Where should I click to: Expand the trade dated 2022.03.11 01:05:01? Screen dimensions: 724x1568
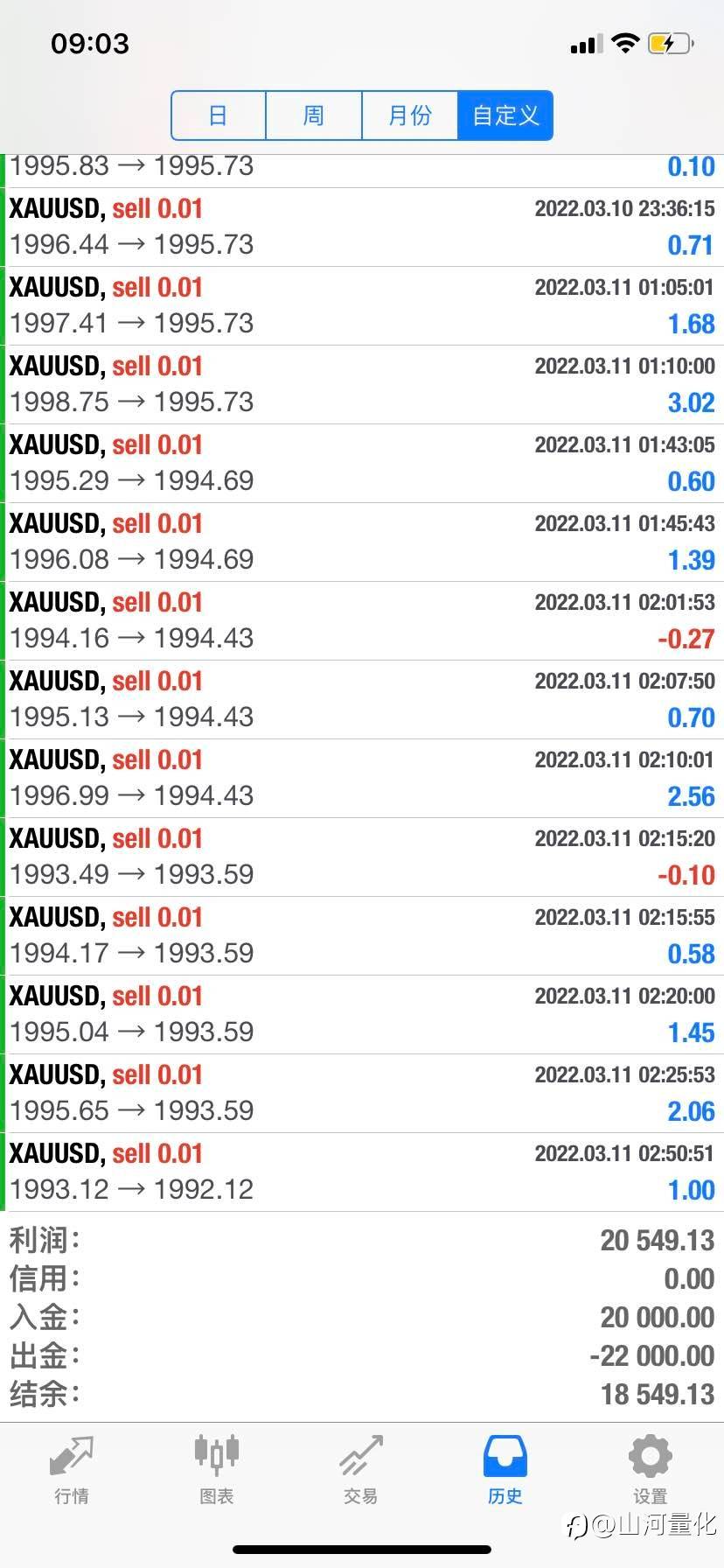362,306
